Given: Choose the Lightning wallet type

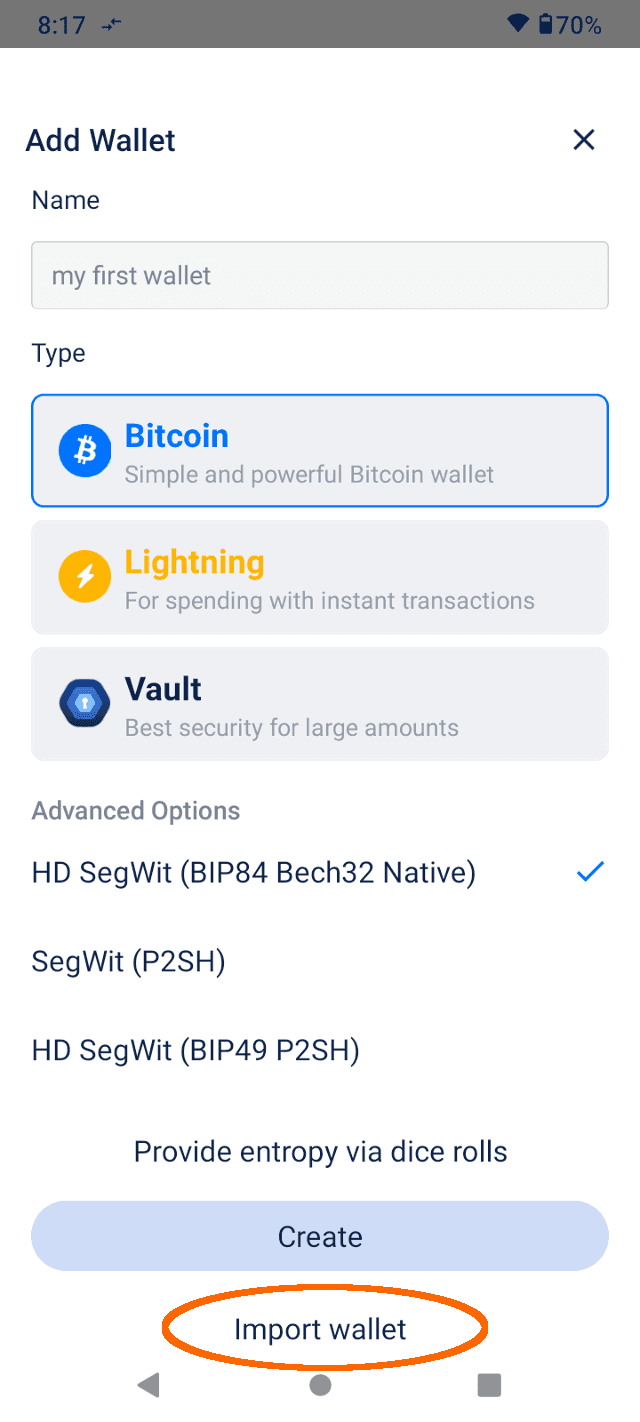Looking at the screenshot, I should (x=320, y=577).
